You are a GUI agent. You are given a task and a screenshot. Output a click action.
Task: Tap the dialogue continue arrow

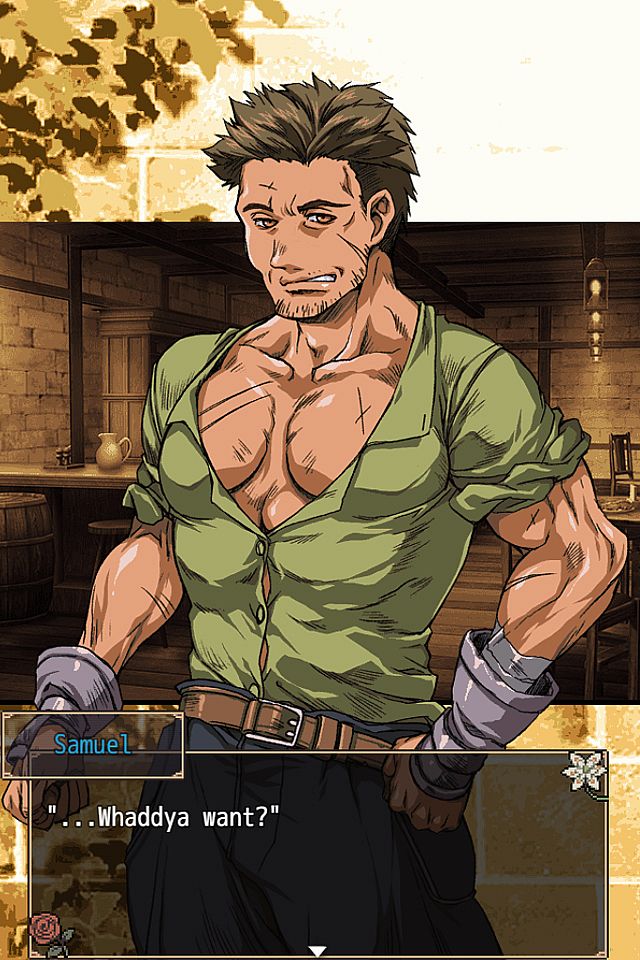pos(318,950)
